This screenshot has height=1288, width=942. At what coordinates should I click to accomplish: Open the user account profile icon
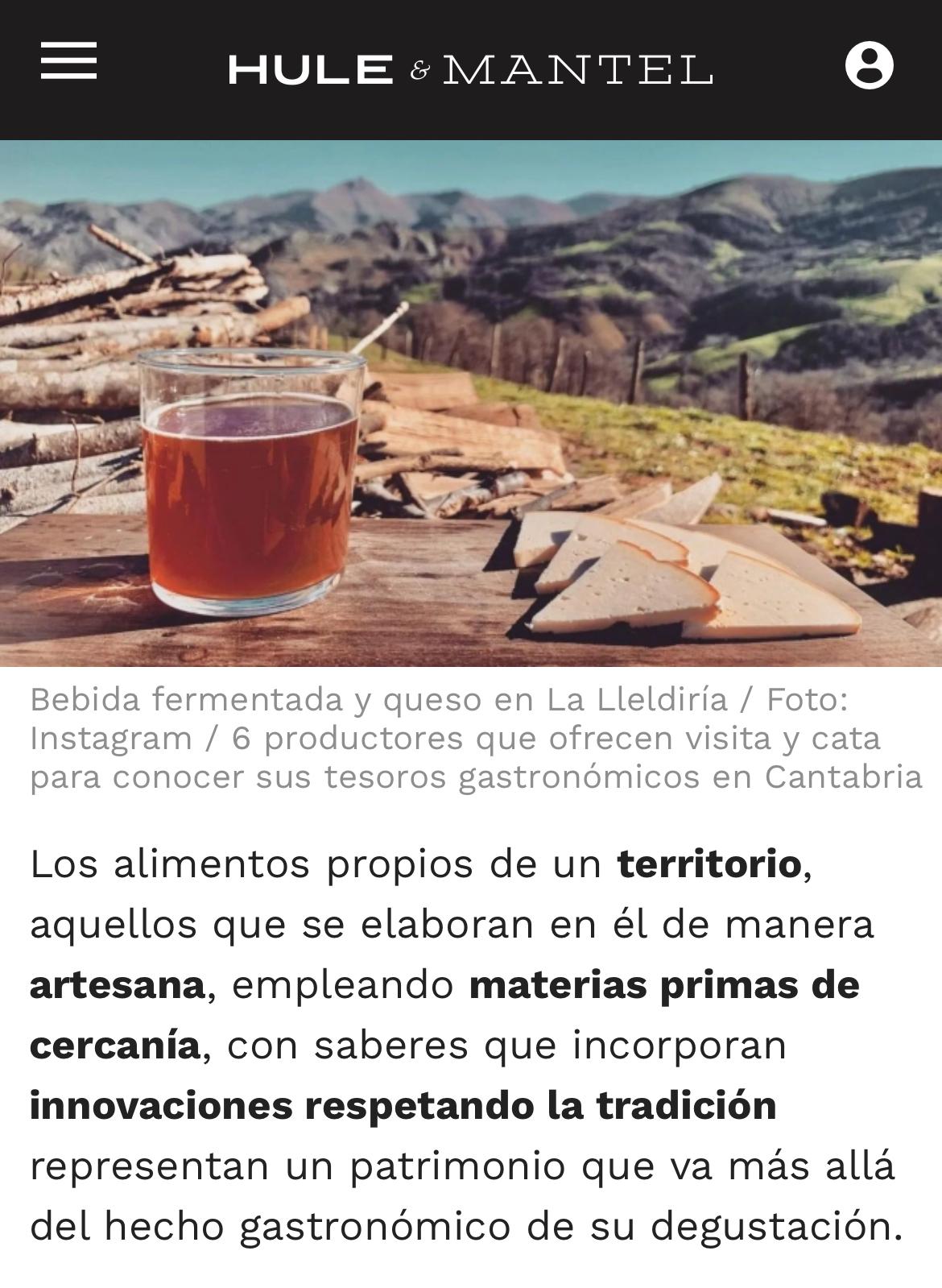click(x=869, y=64)
